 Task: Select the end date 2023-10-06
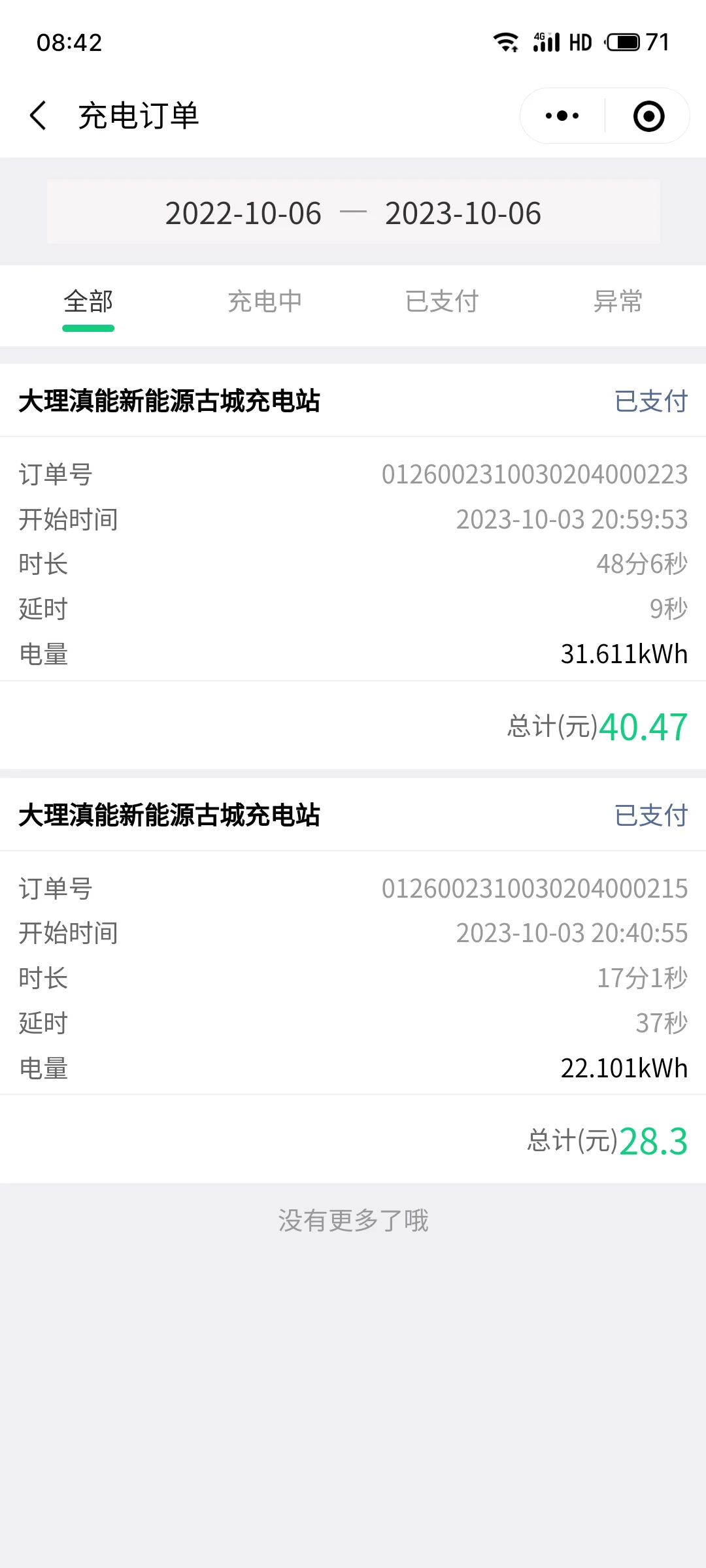(x=463, y=214)
